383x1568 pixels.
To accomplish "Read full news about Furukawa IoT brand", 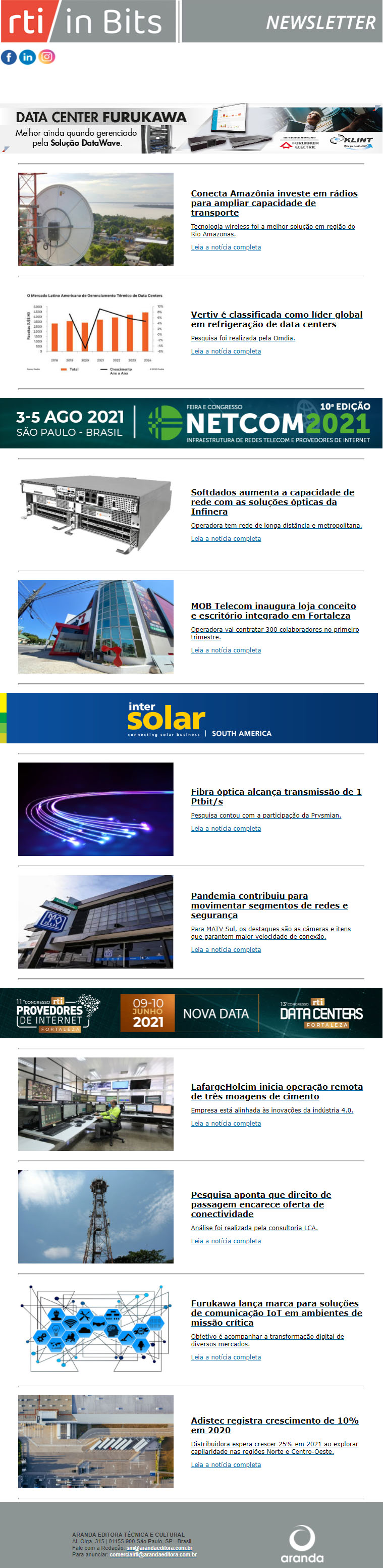I will coord(226,1357).
